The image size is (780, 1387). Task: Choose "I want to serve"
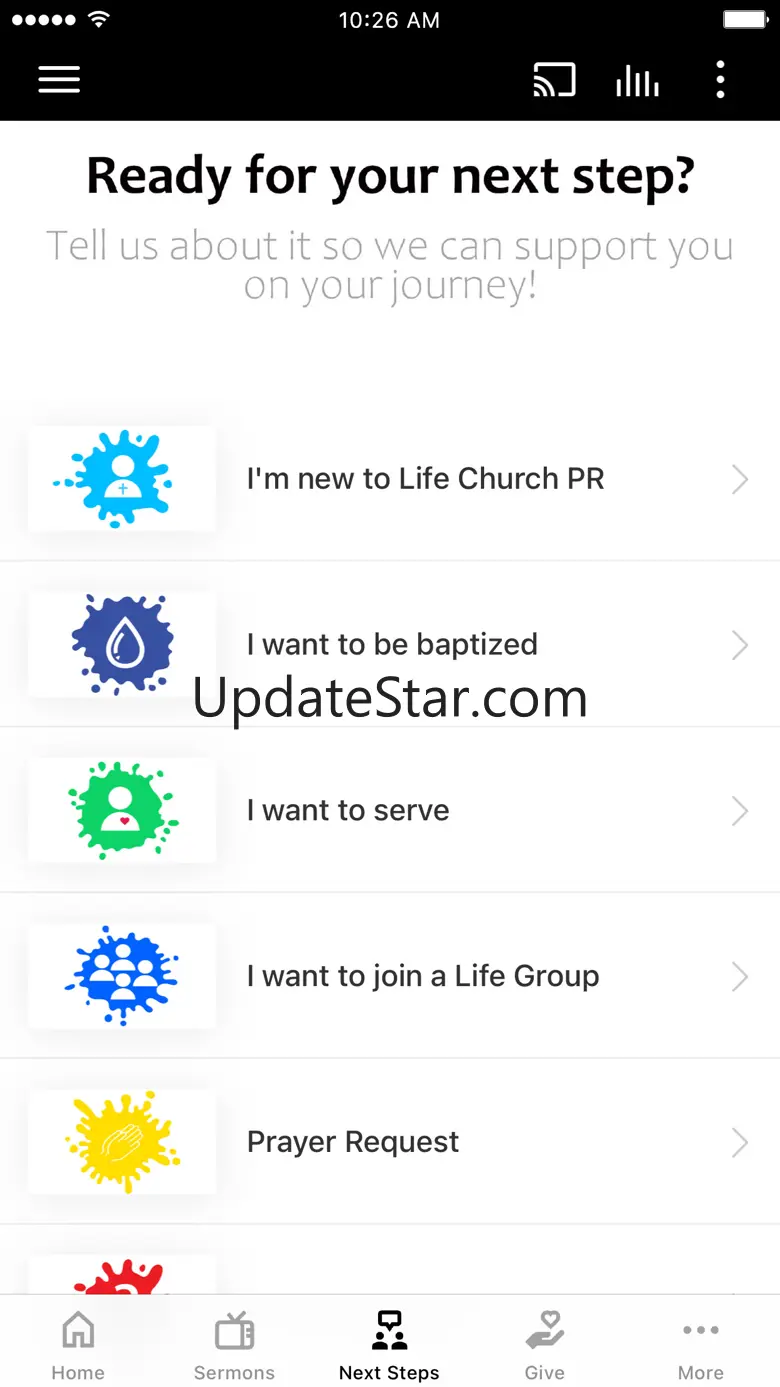[x=390, y=810]
